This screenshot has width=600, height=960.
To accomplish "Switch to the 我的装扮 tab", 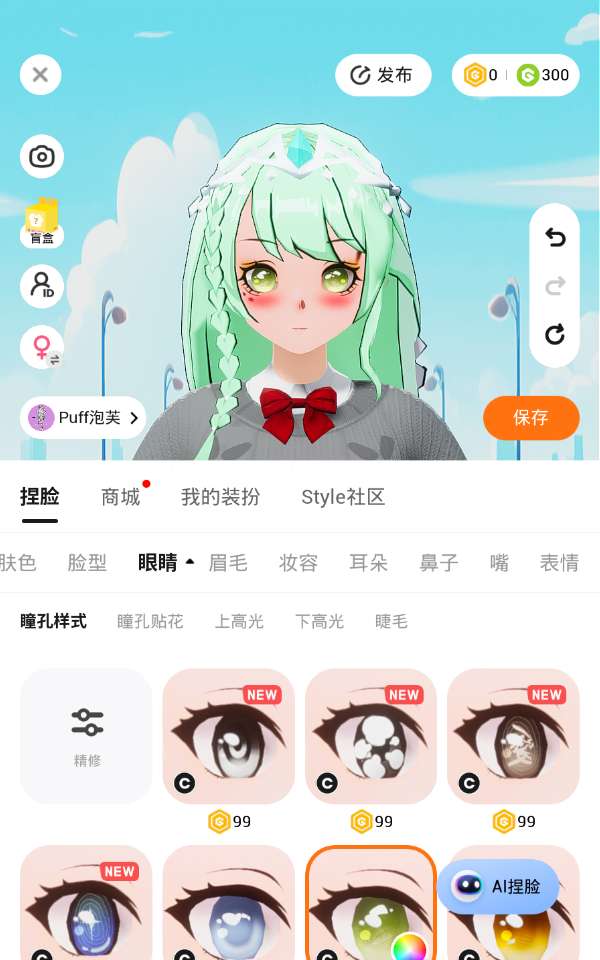I will point(220,497).
